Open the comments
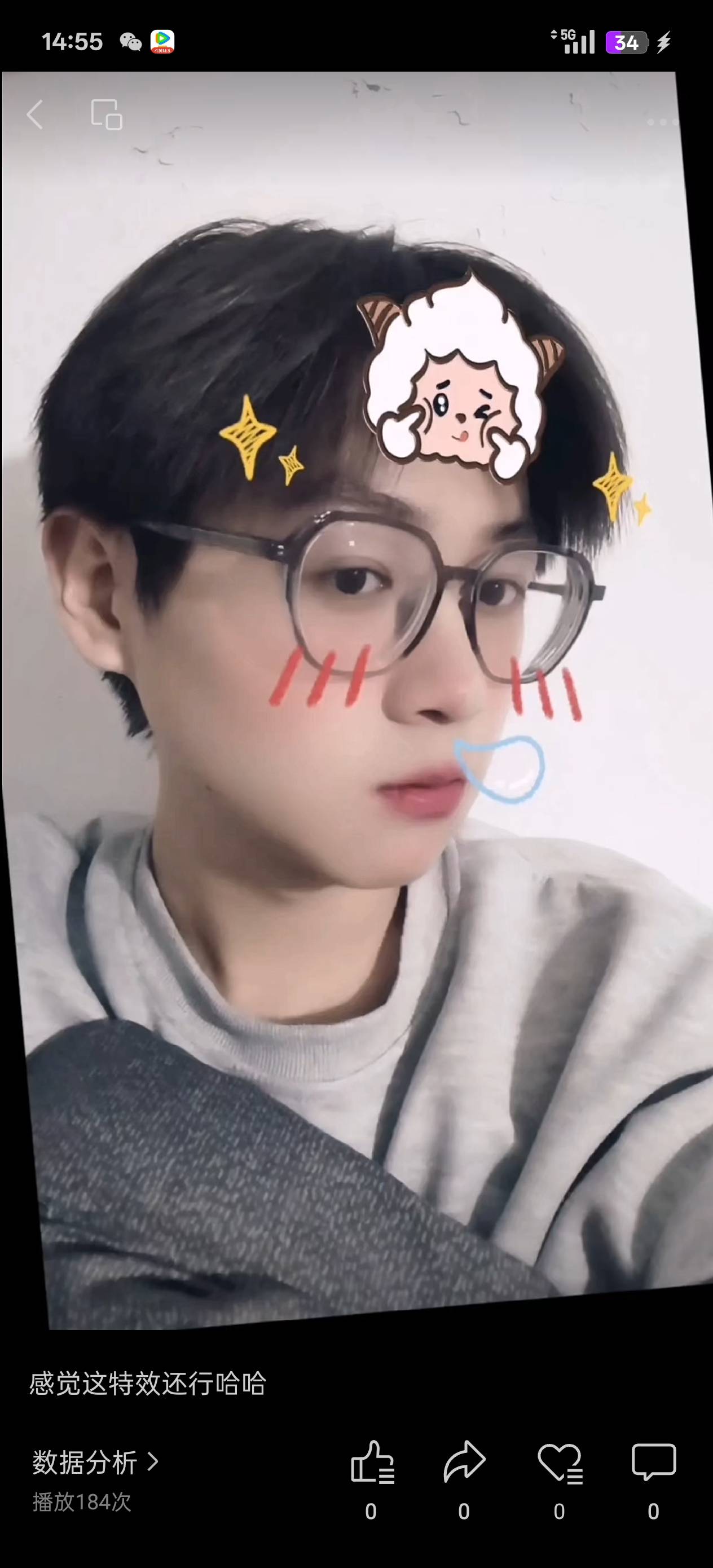 (x=653, y=1462)
